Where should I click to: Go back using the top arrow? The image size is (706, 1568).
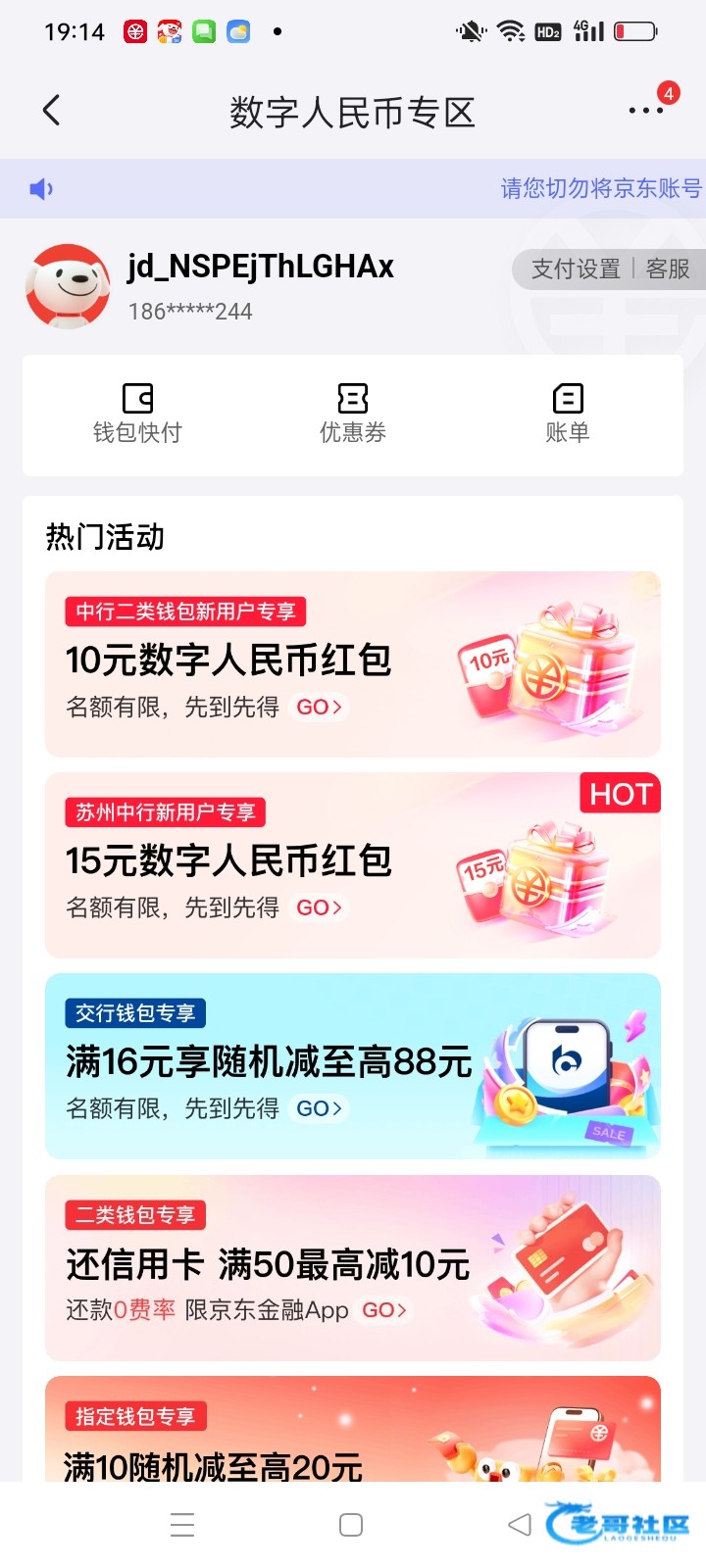[x=53, y=111]
